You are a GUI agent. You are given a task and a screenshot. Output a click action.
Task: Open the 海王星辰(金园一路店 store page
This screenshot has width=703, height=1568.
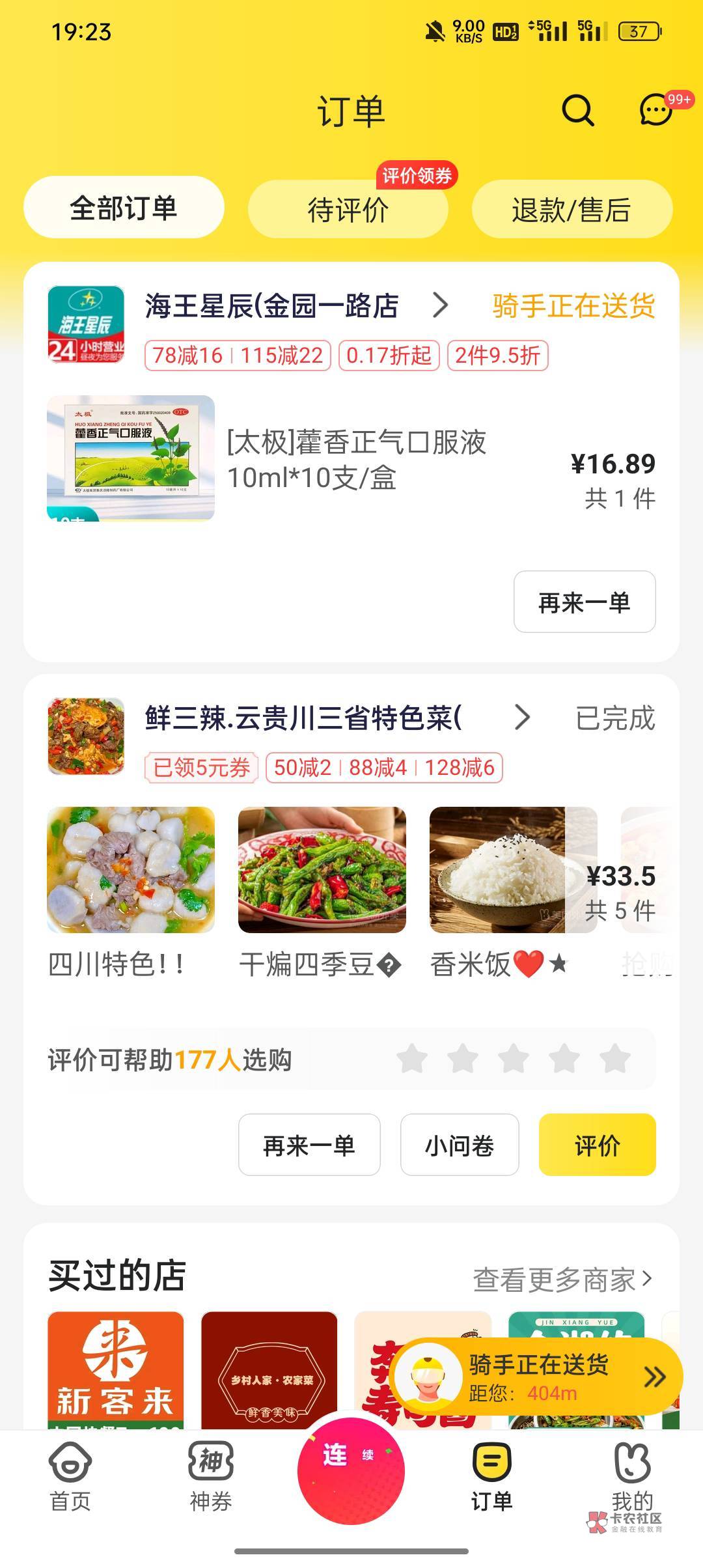pyautogui.click(x=273, y=306)
